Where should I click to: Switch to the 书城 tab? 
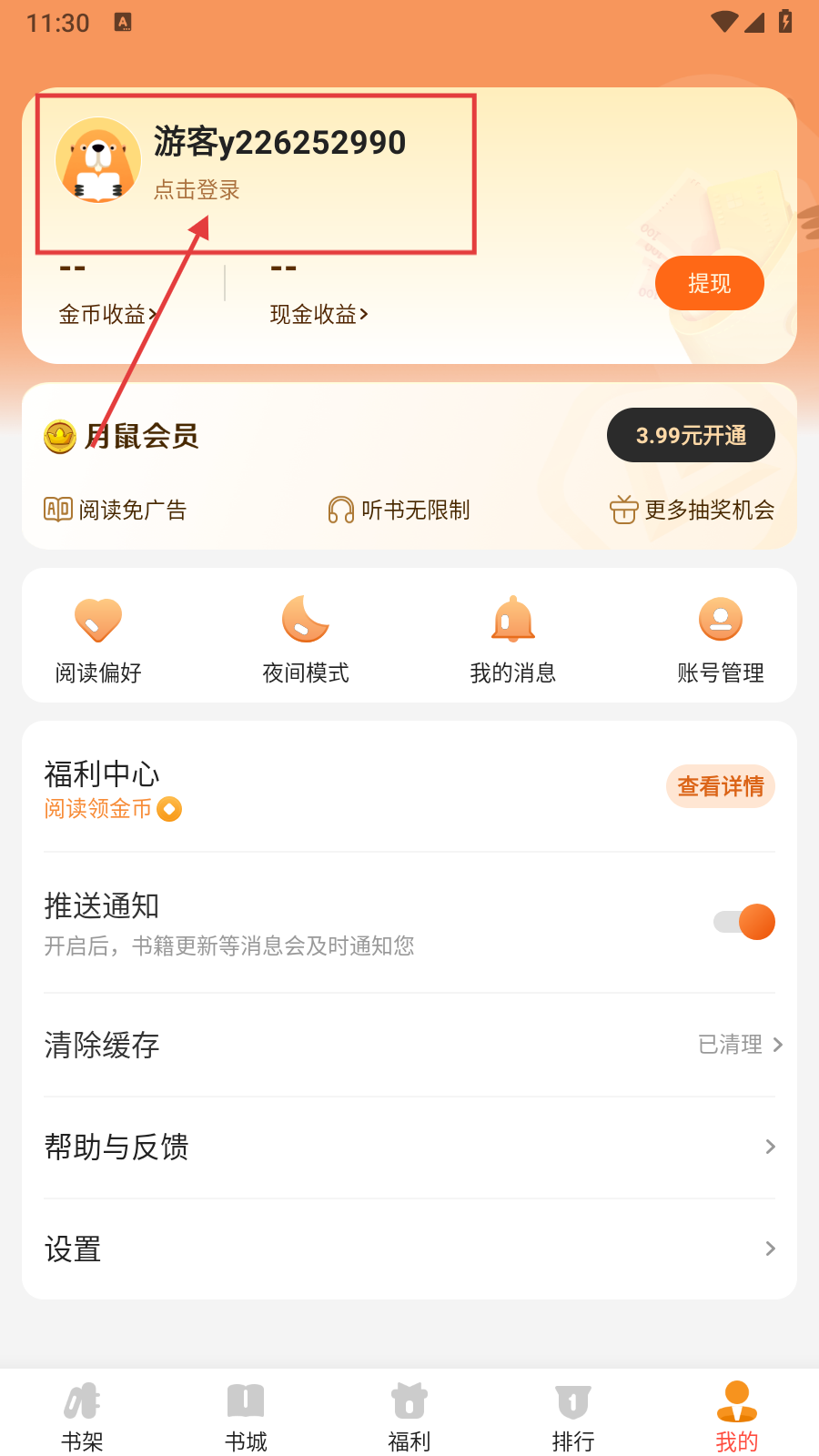(246, 1415)
